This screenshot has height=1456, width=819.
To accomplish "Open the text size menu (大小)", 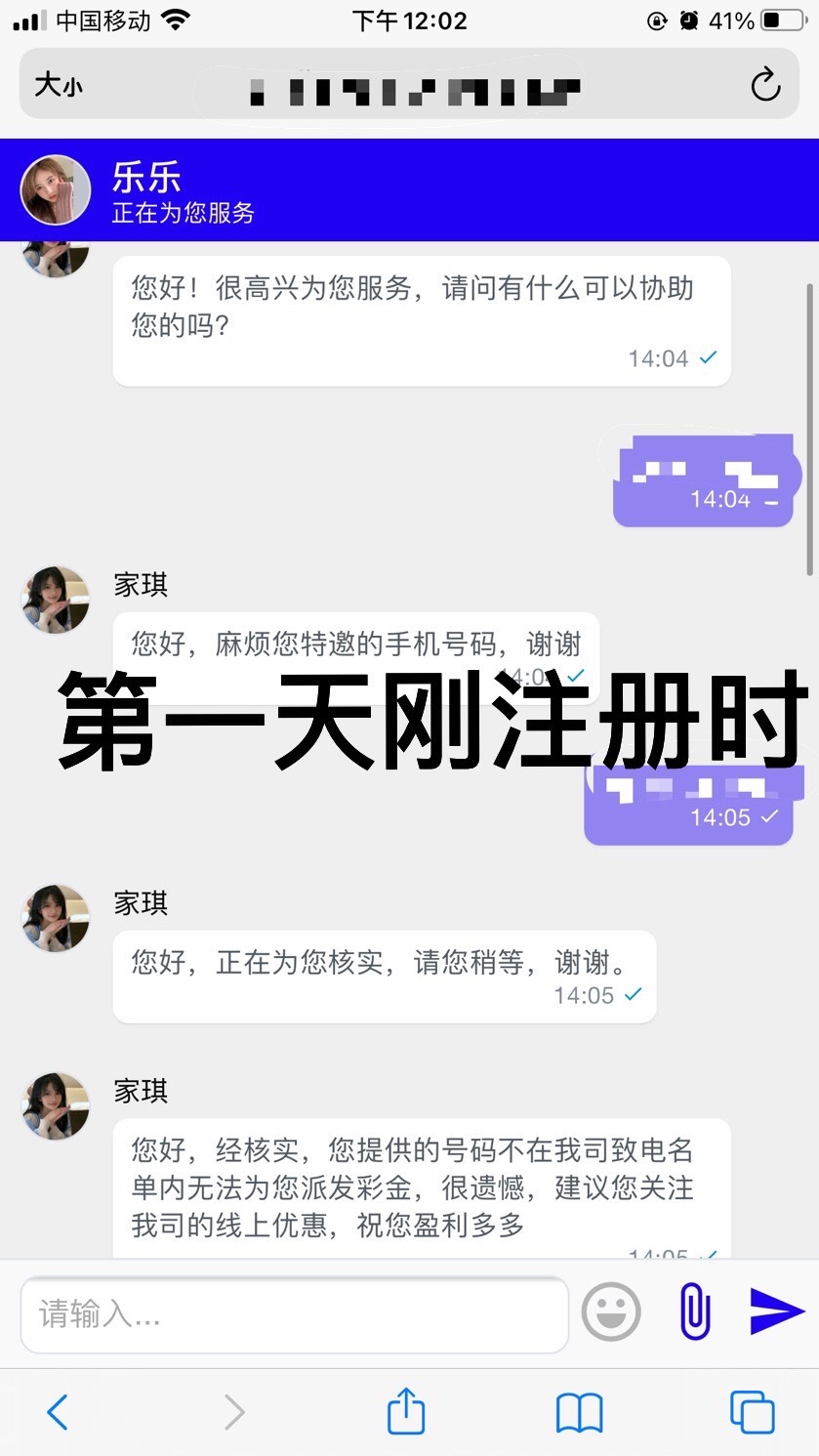I will (x=59, y=85).
